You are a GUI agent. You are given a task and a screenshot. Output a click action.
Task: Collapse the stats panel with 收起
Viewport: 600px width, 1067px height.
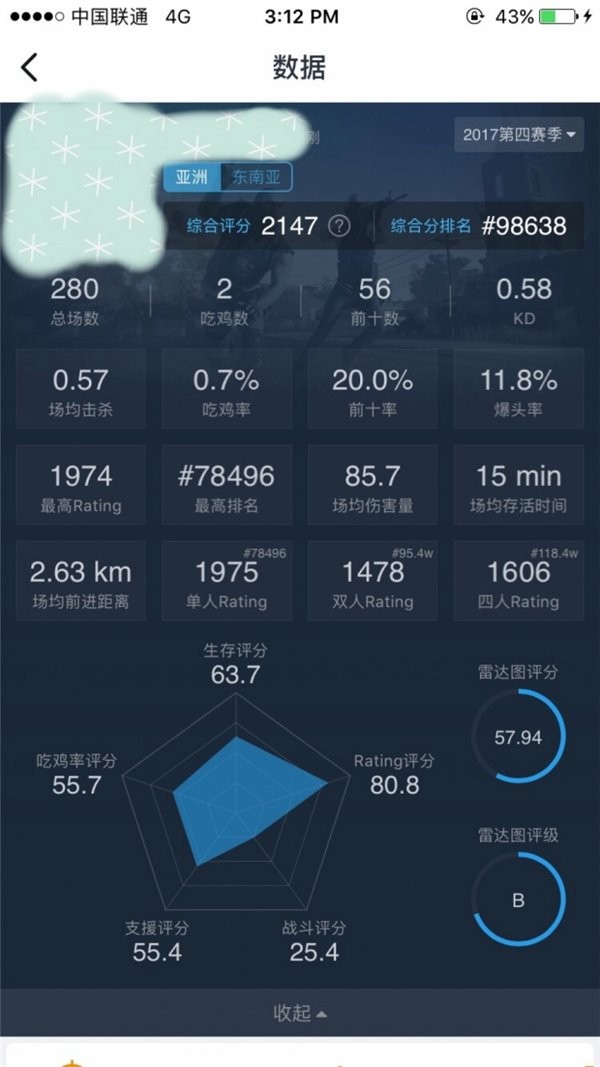pos(300,1013)
